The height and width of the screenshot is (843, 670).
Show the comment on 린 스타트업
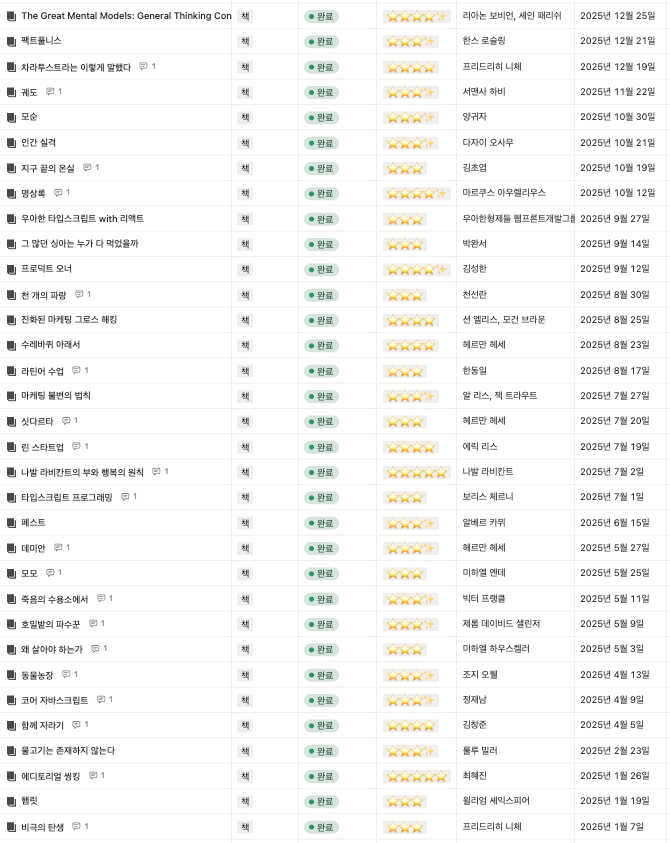click(x=77, y=446)
